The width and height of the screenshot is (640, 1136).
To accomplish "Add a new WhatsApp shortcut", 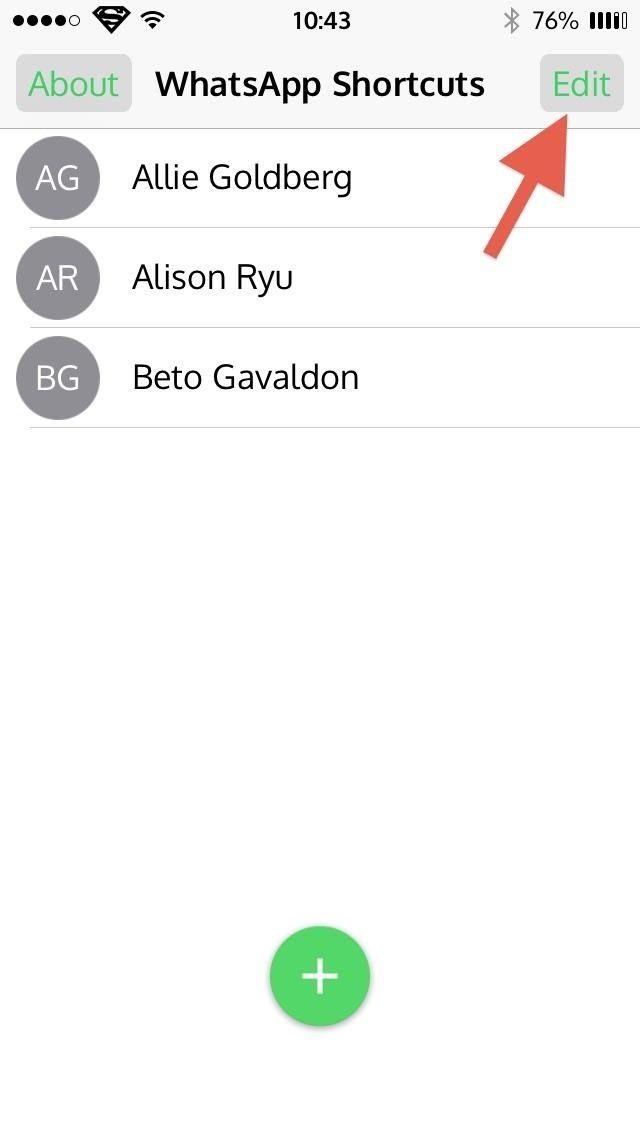I will click(320, 976).
